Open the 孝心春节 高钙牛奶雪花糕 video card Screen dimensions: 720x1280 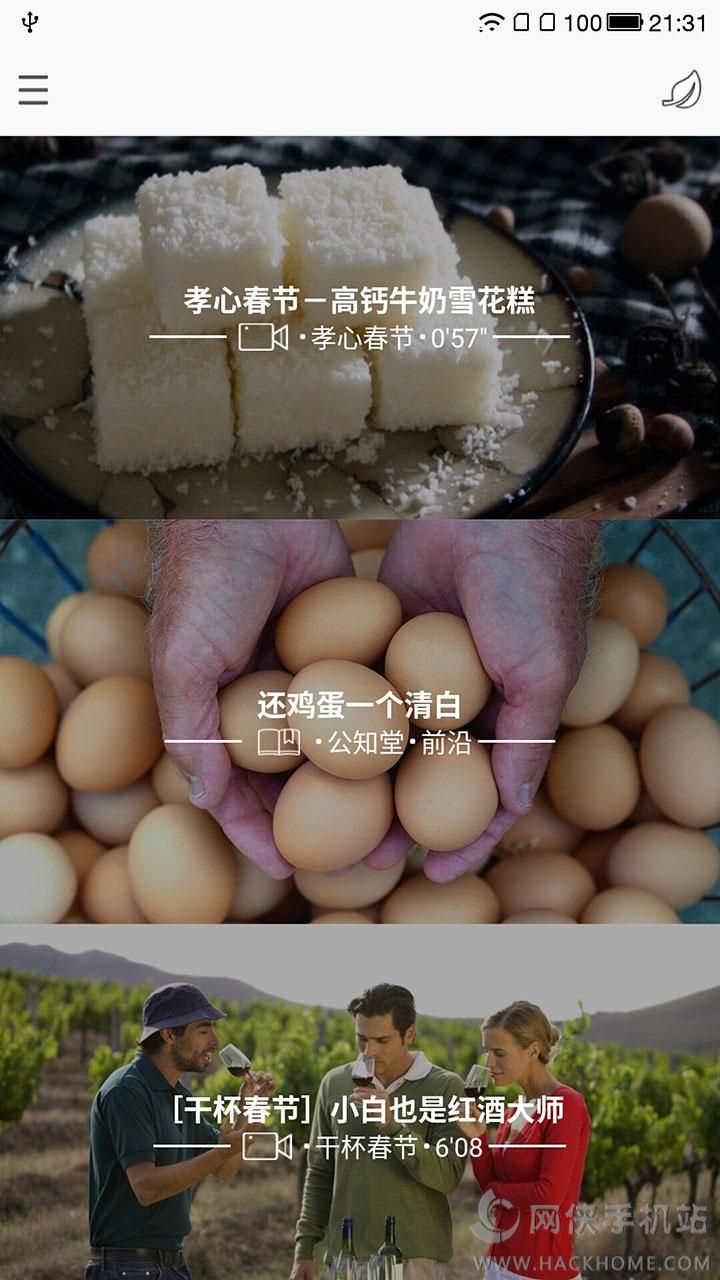[x=360, y=320]
